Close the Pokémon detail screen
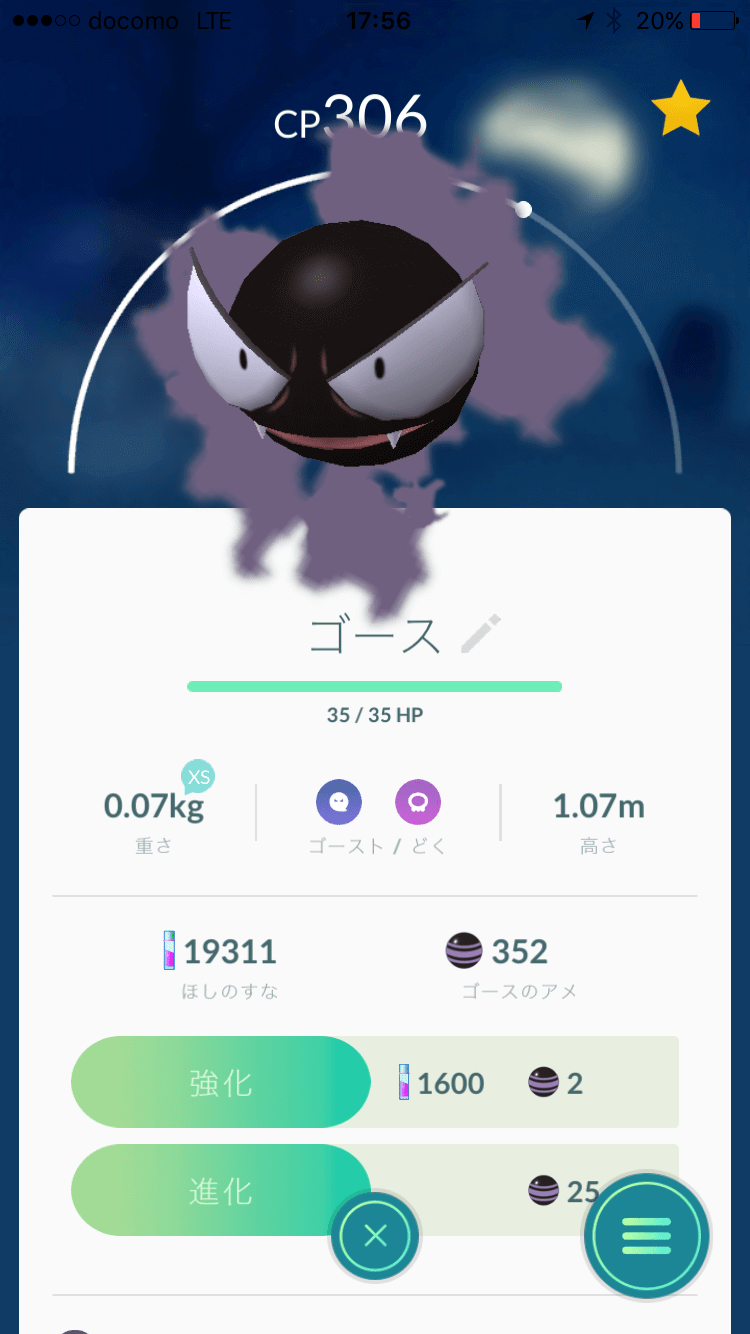750x1334 pixels. coord(375,1236)
